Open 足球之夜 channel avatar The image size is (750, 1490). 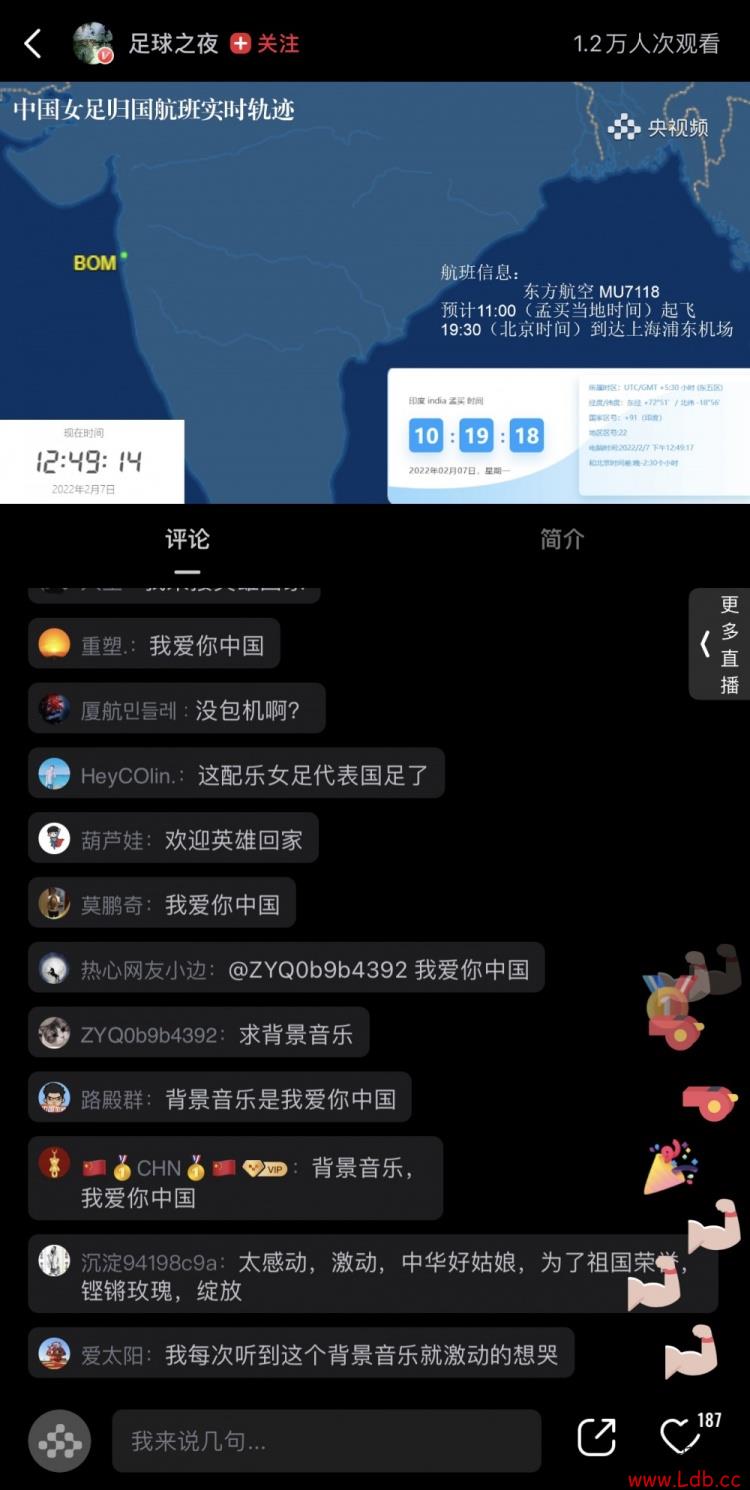tap(93, 43)
